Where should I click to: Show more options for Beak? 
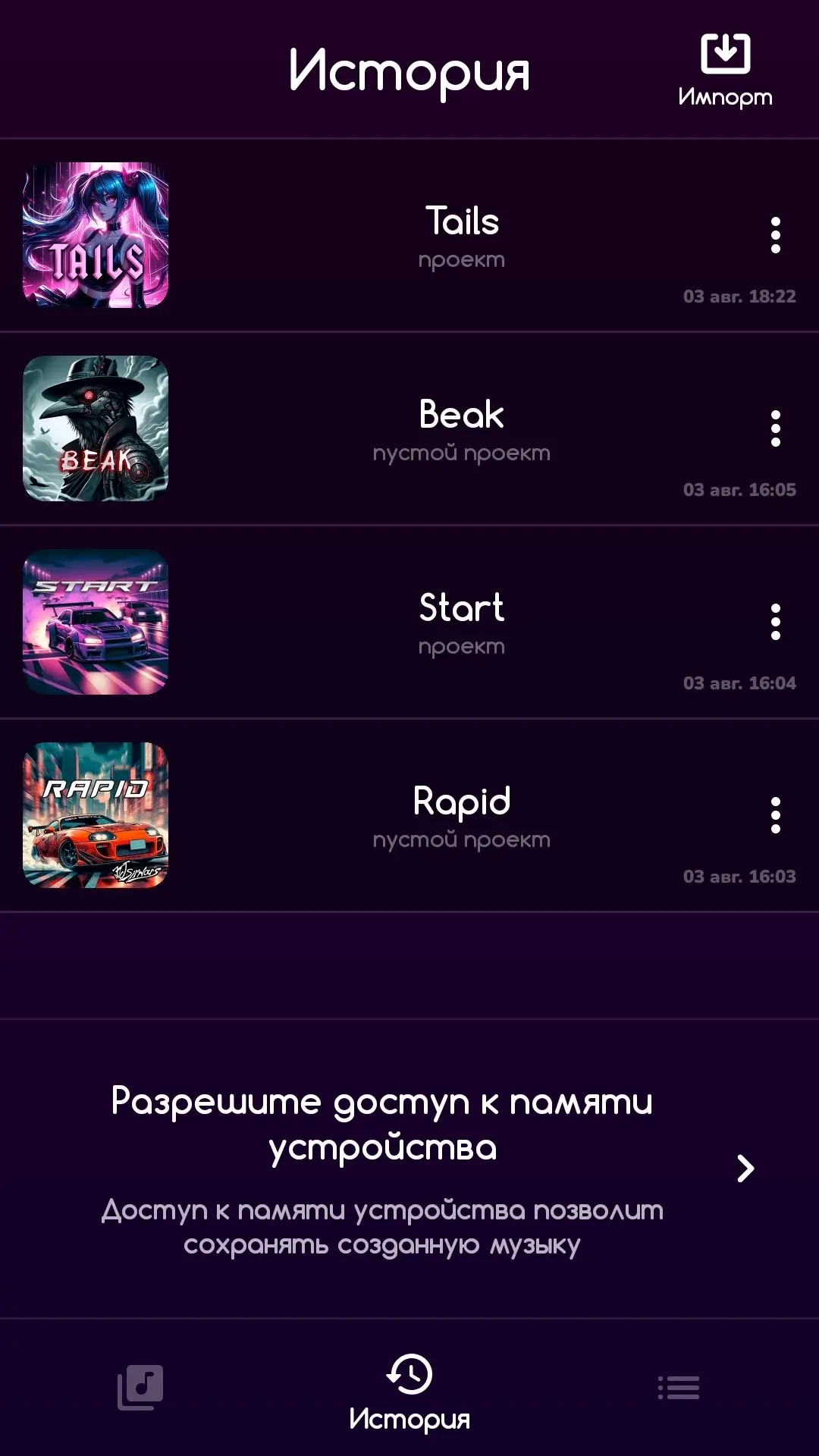pos(775,428)
